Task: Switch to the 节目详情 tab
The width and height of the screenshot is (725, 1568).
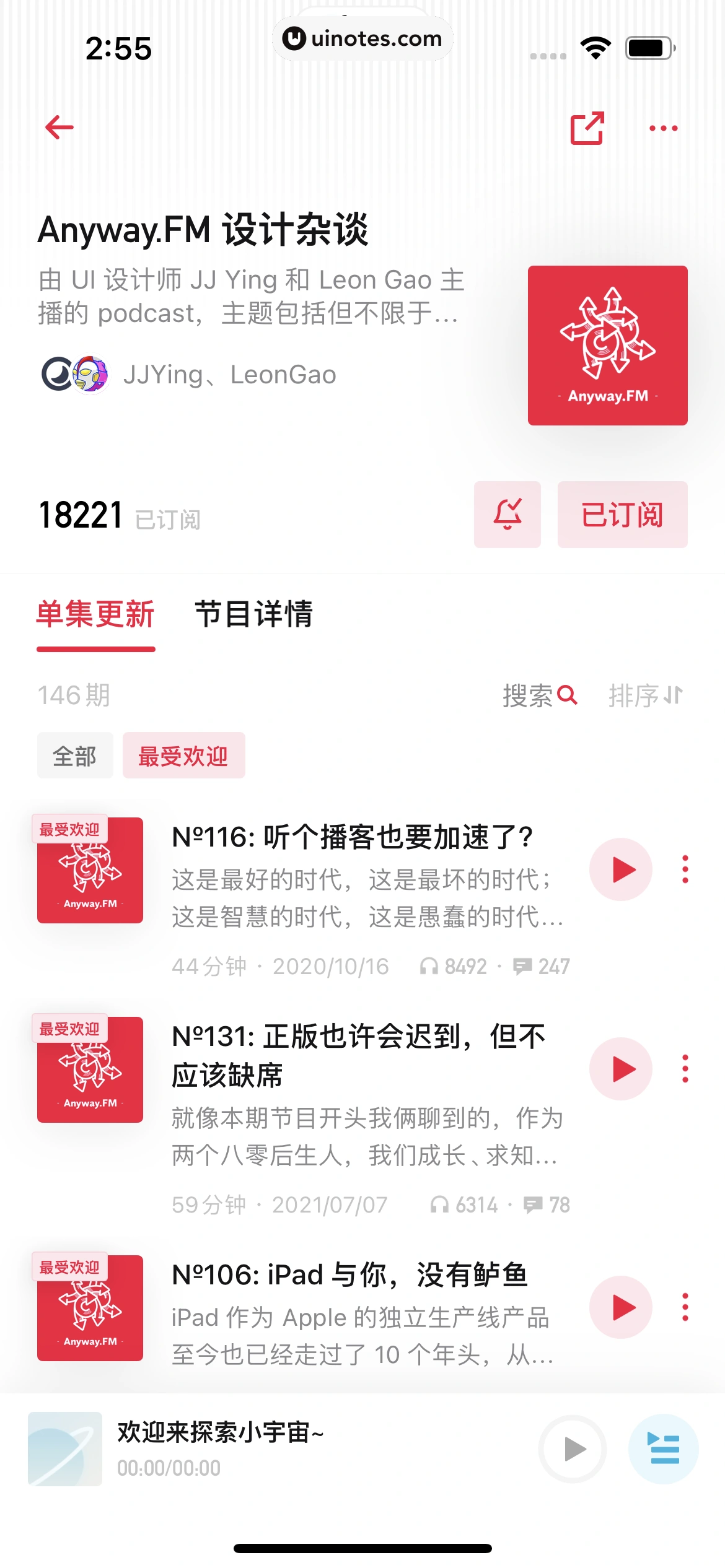Action: pos(255,614)
